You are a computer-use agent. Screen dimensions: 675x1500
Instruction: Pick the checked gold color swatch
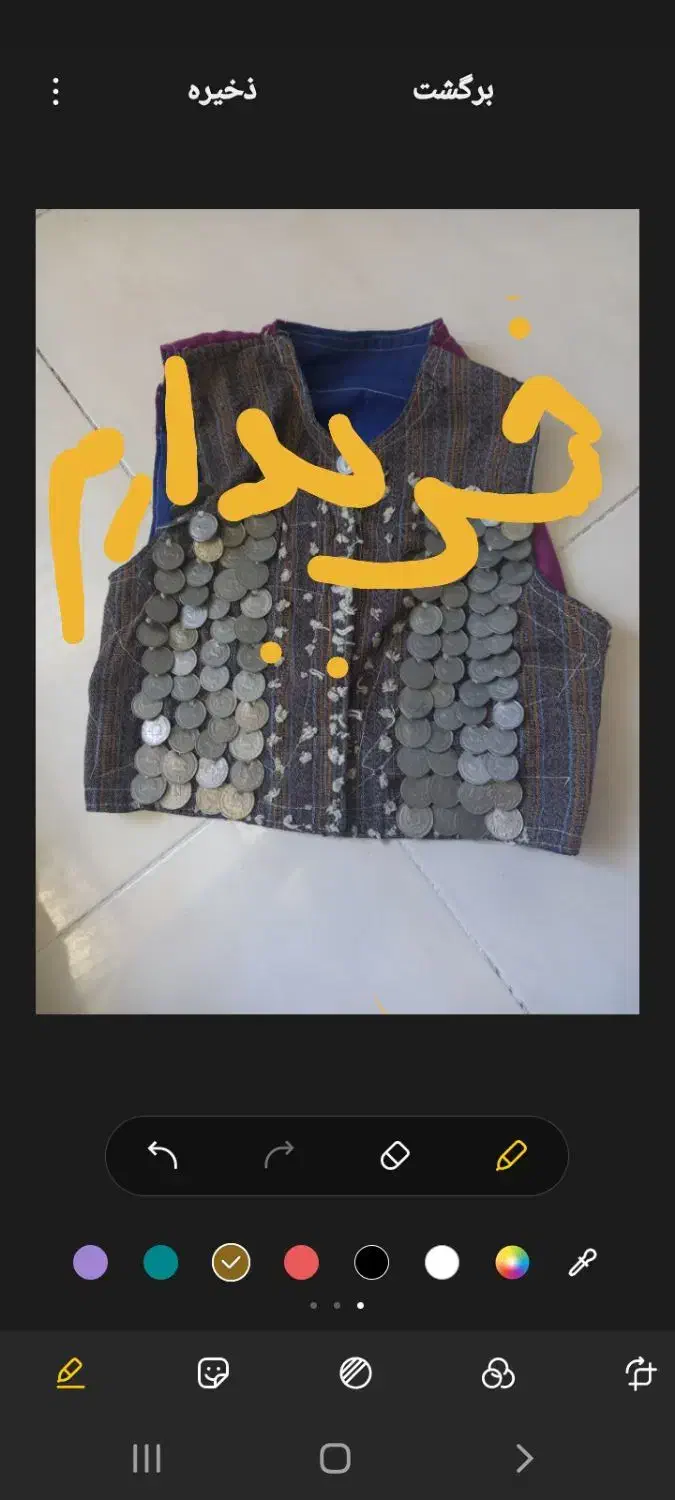pyautogui.click(x=231, y=1263)
